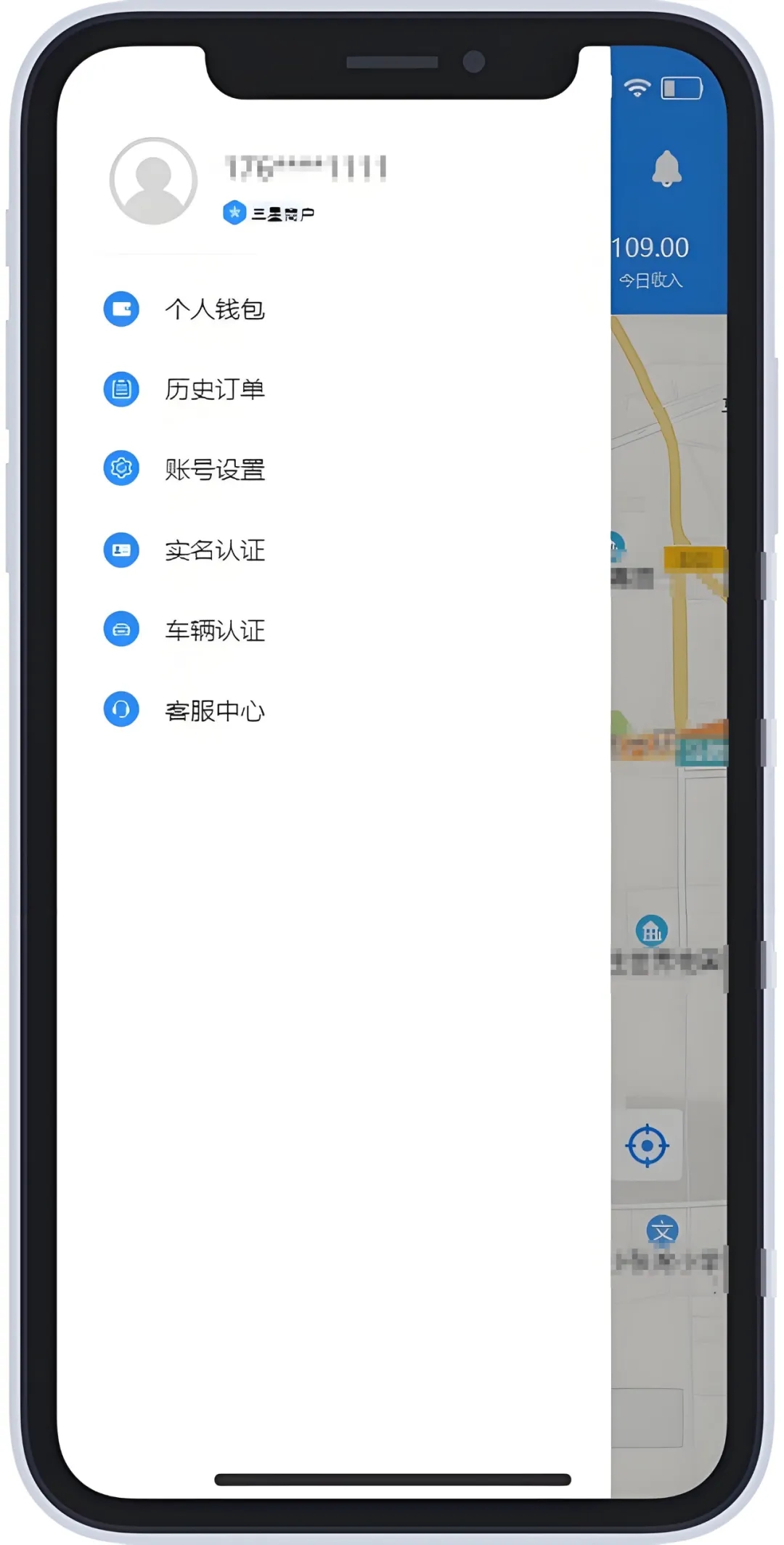Click the 实名认证 ID card icon

(121, 550)
